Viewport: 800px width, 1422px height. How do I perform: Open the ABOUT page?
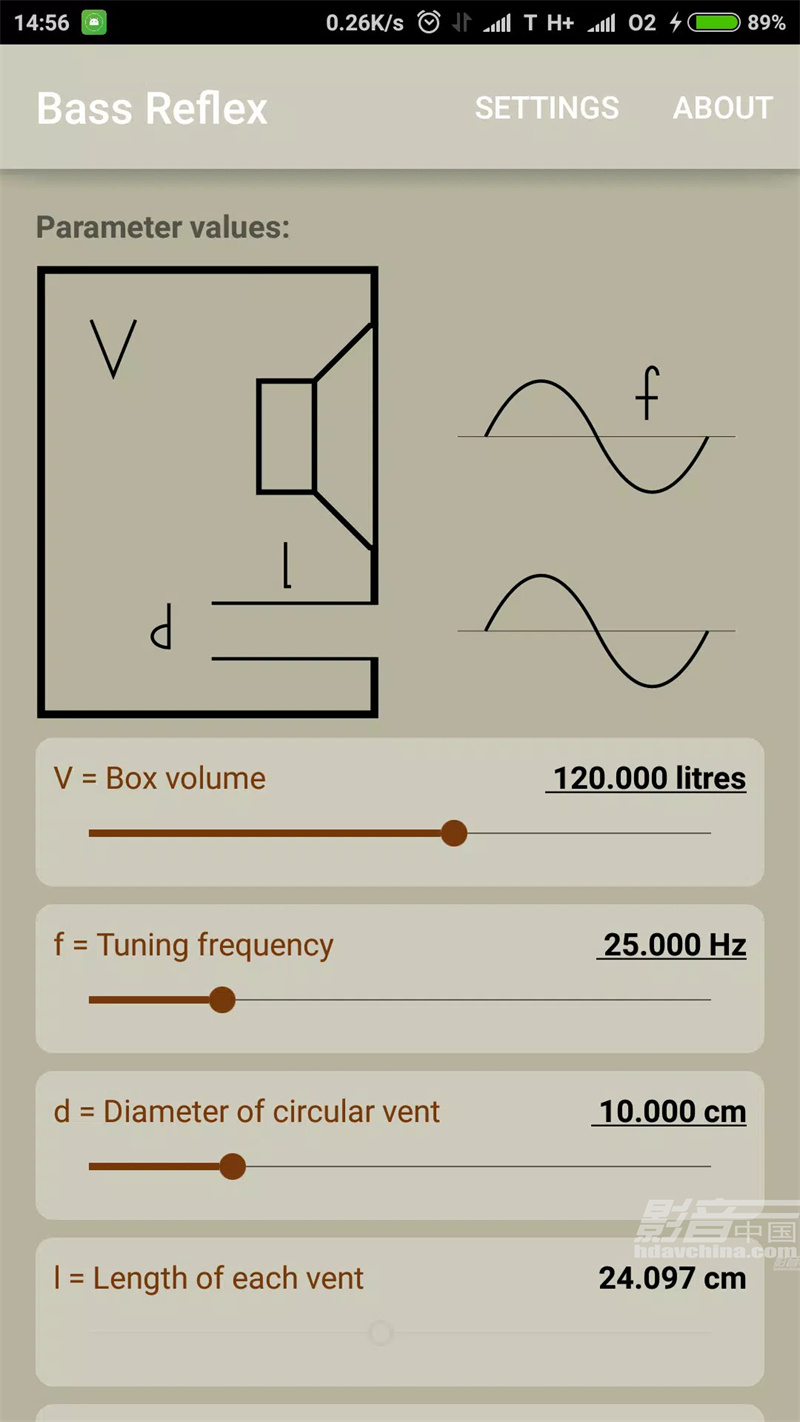point(722,108)
